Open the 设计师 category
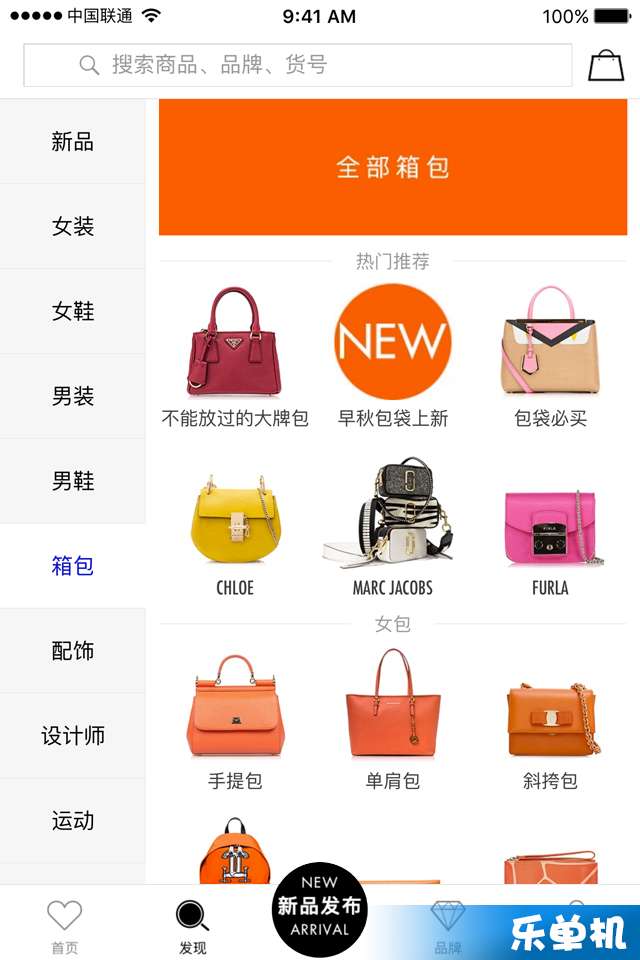Screen dimensions: 640x960 click(x=72, y=736)
